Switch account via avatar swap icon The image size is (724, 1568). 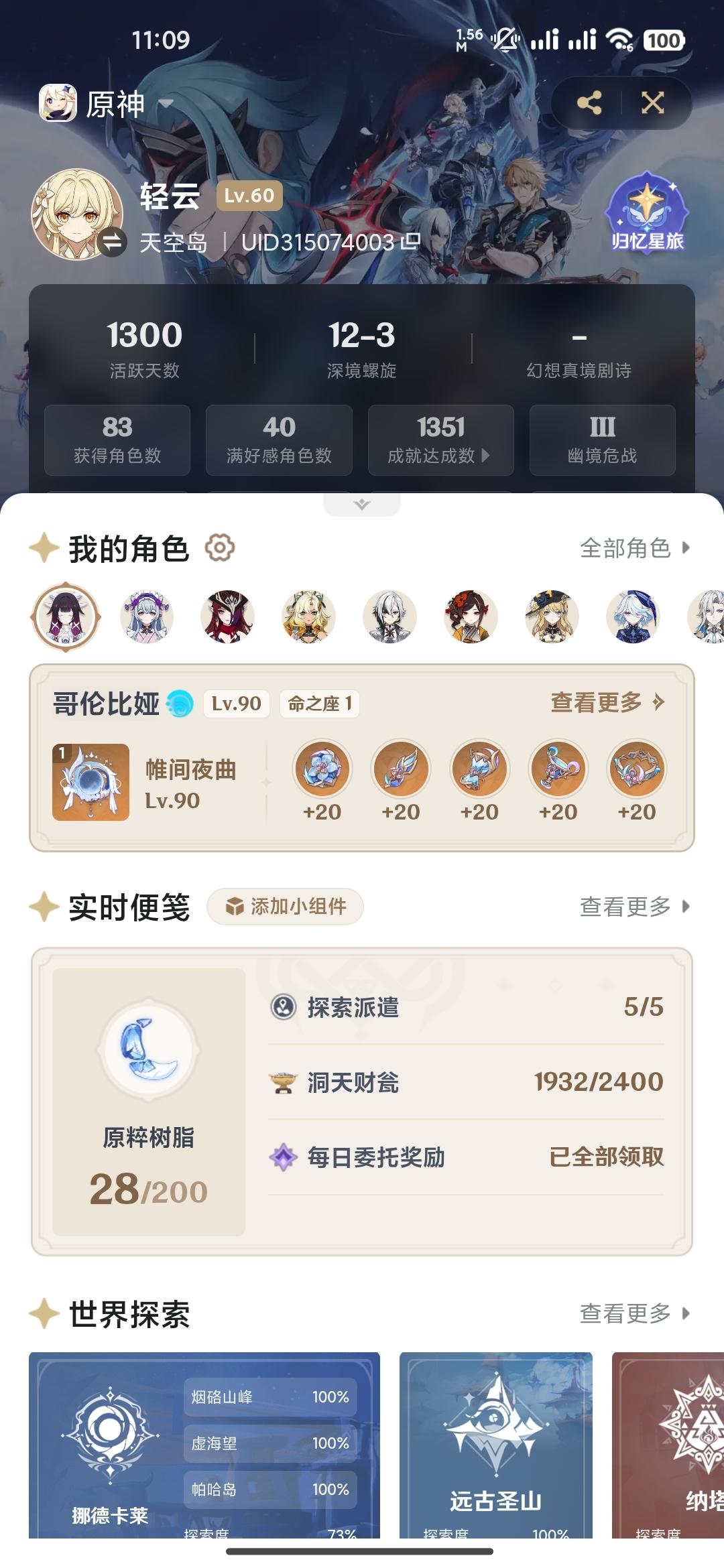[112, 241]
